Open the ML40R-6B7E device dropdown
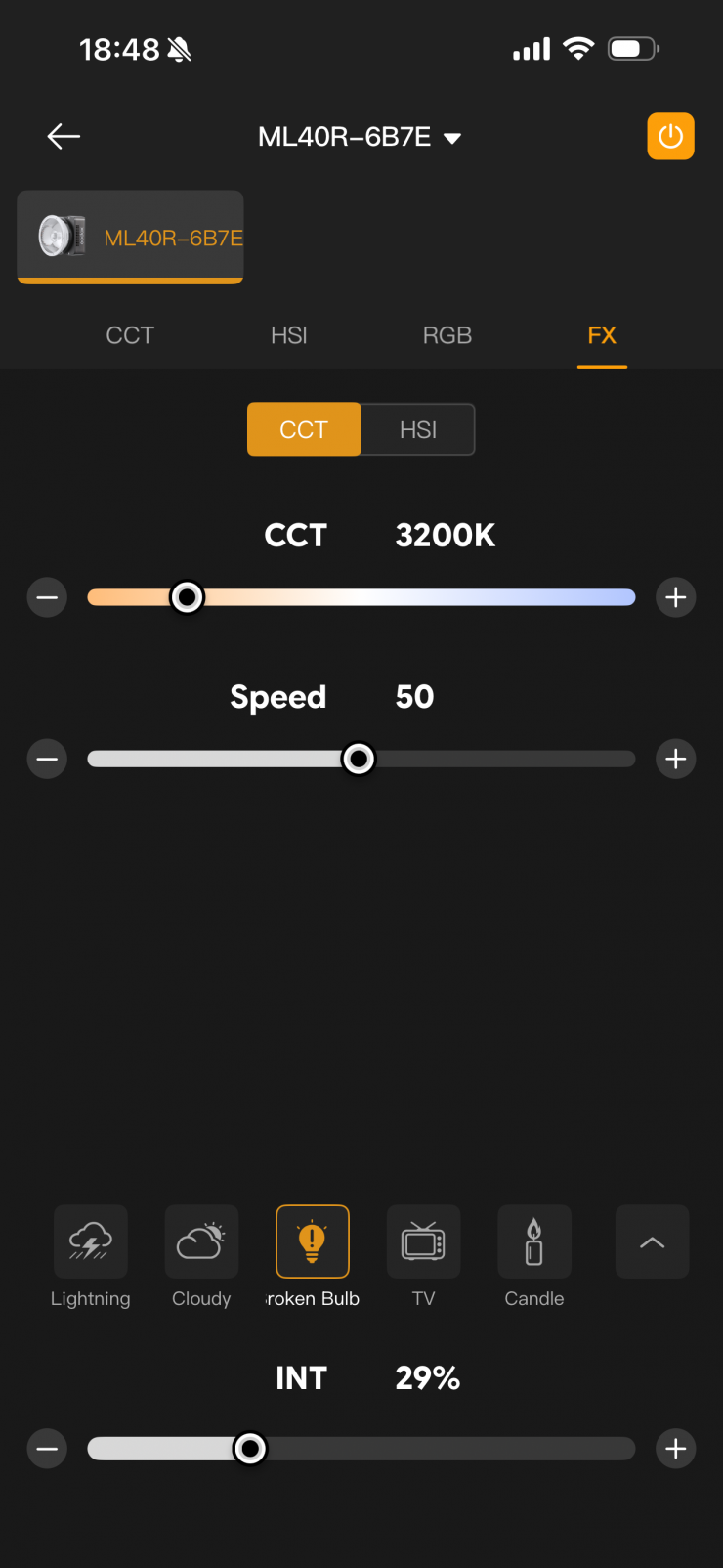The image size is (723, 1568). (x=359, y=137)
